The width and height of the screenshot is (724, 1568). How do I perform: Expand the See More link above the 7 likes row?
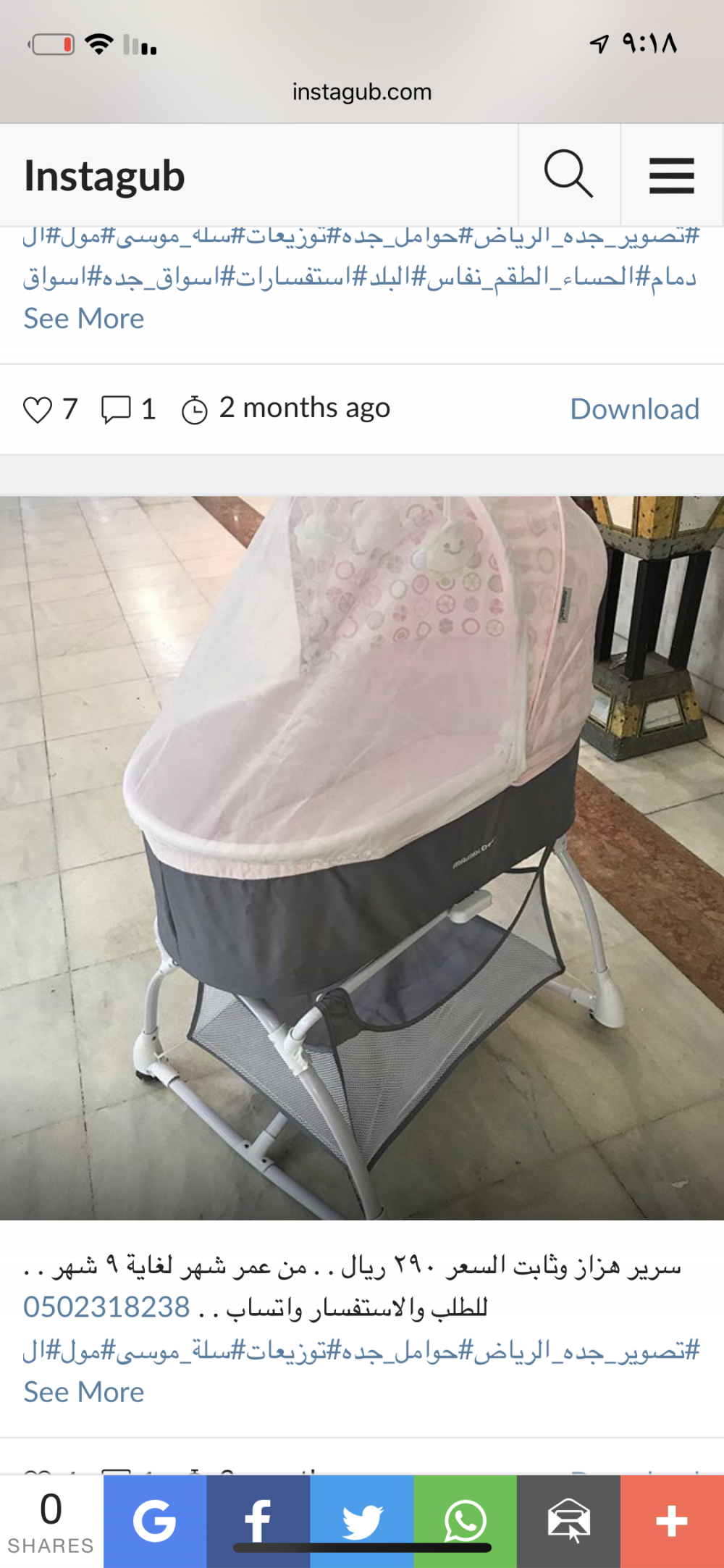(84, 319)
